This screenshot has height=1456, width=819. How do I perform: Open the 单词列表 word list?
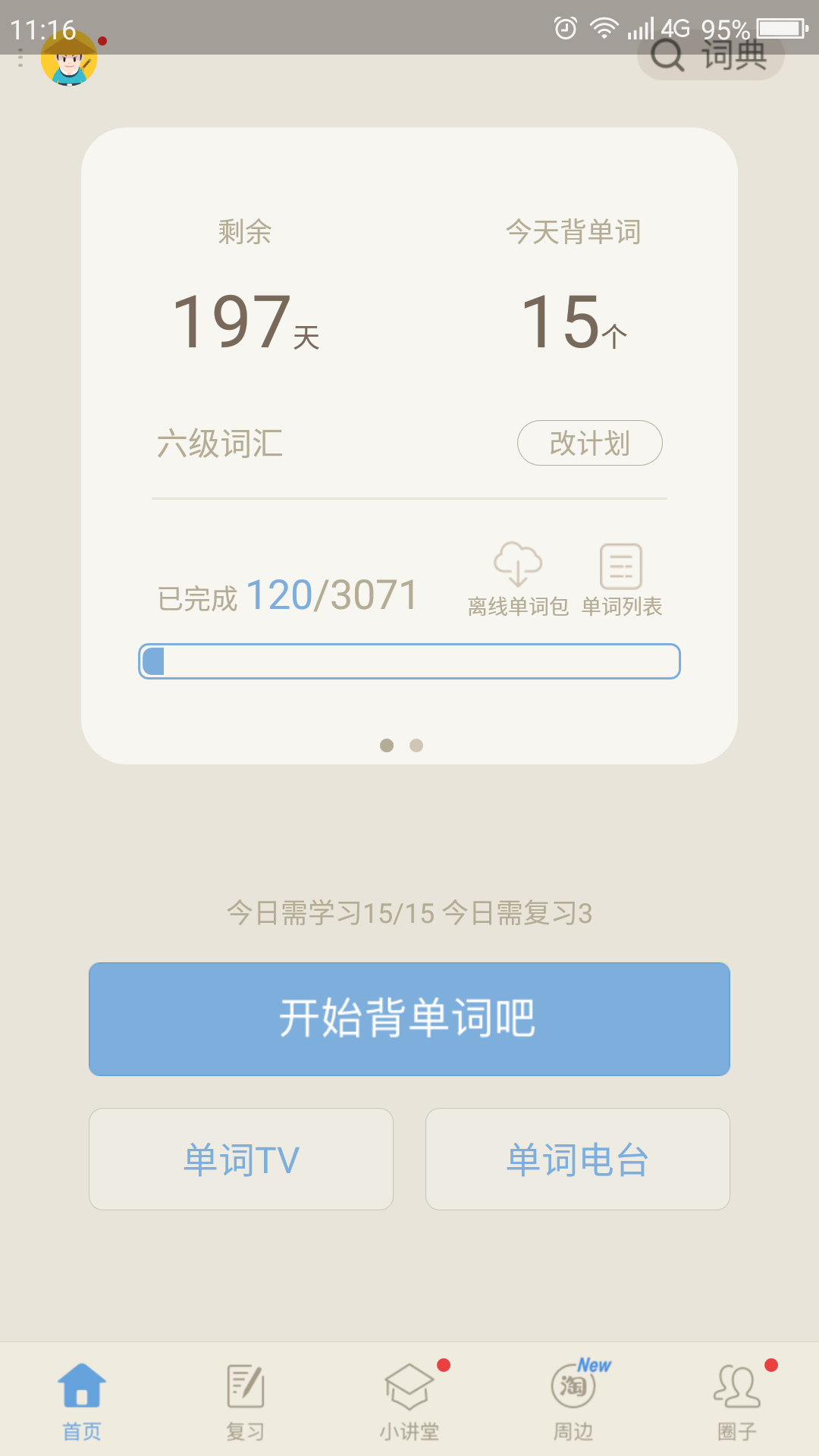[621, 579]
